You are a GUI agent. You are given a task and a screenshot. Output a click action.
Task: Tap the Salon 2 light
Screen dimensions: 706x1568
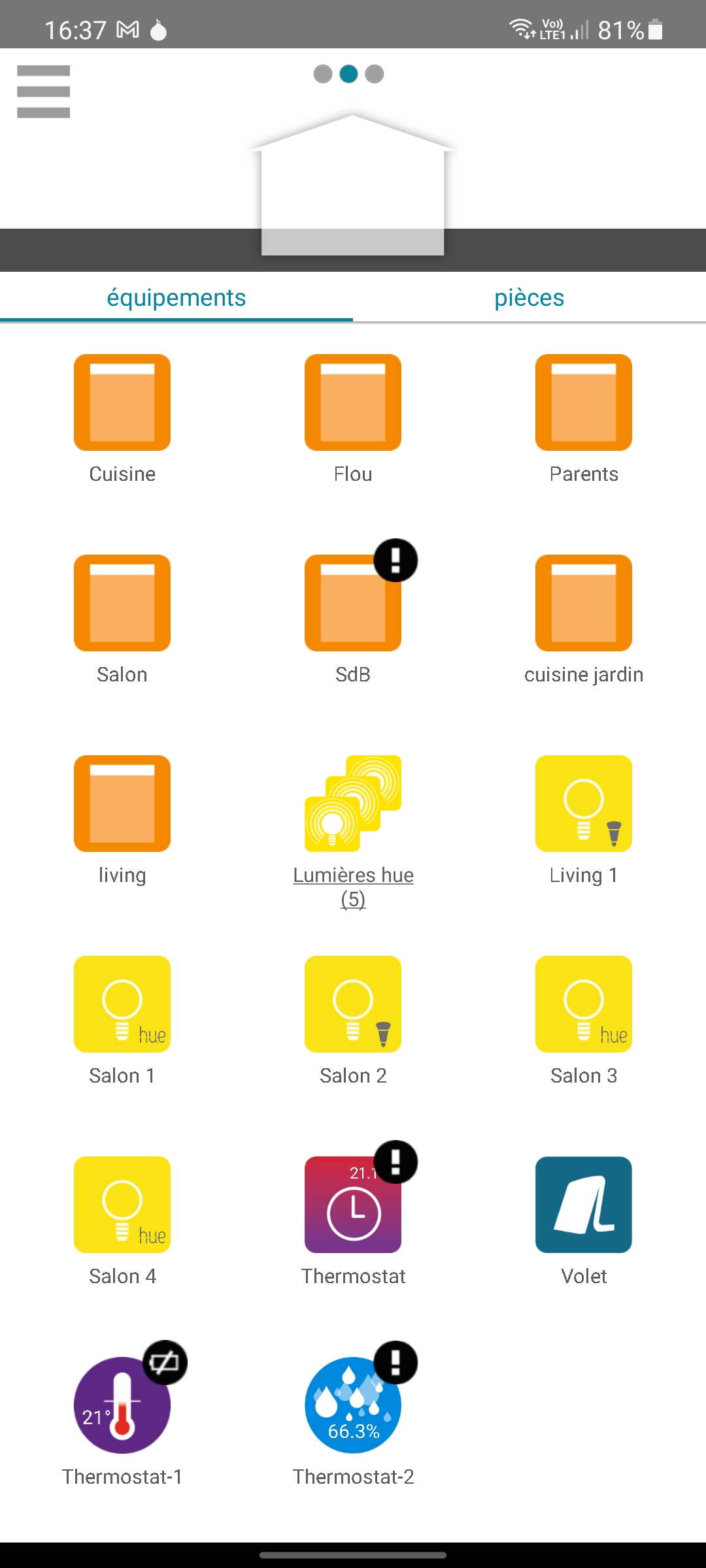coord(353,1004)
